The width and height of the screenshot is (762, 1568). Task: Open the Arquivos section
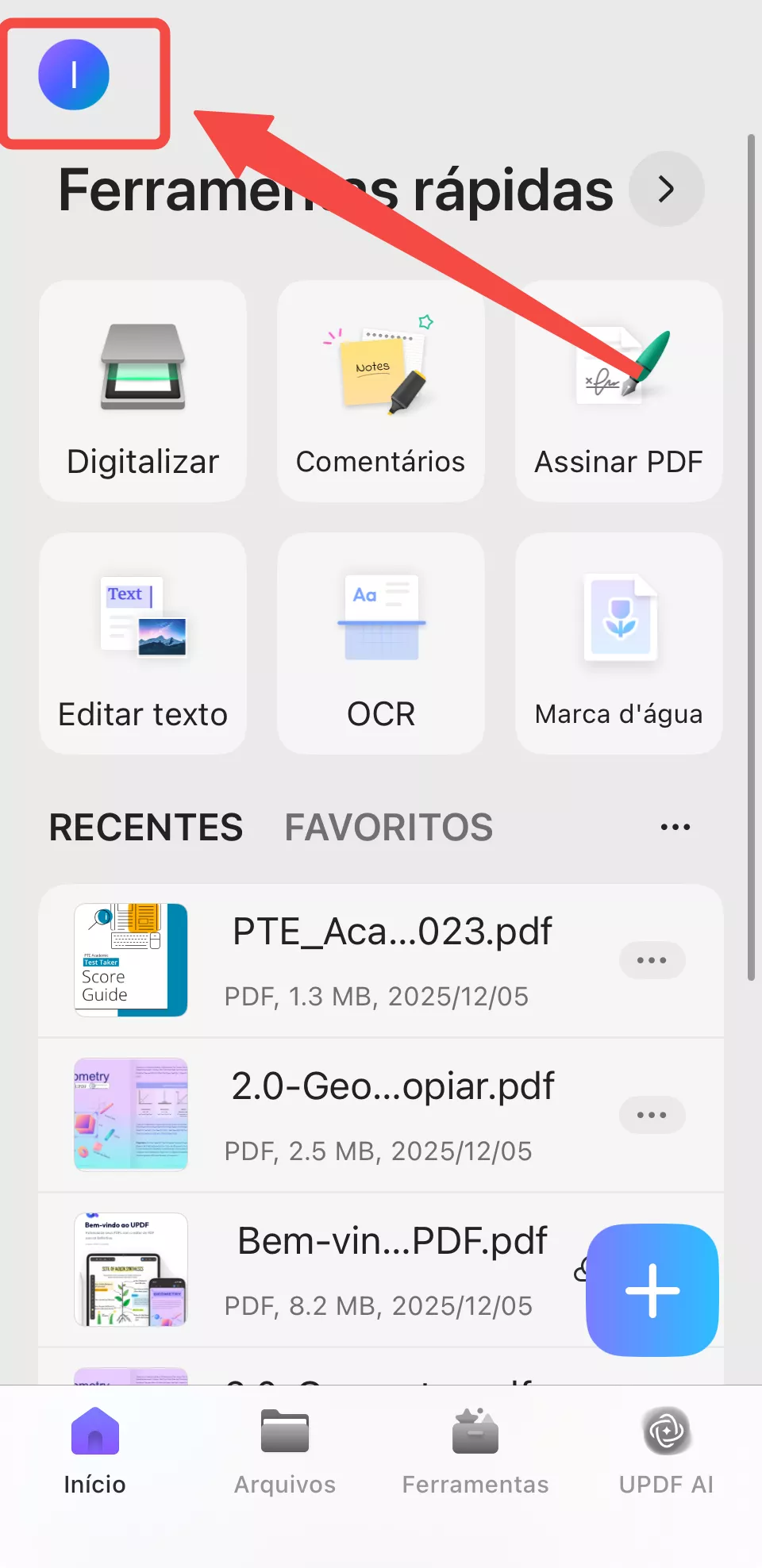[x=283, y=1451]
